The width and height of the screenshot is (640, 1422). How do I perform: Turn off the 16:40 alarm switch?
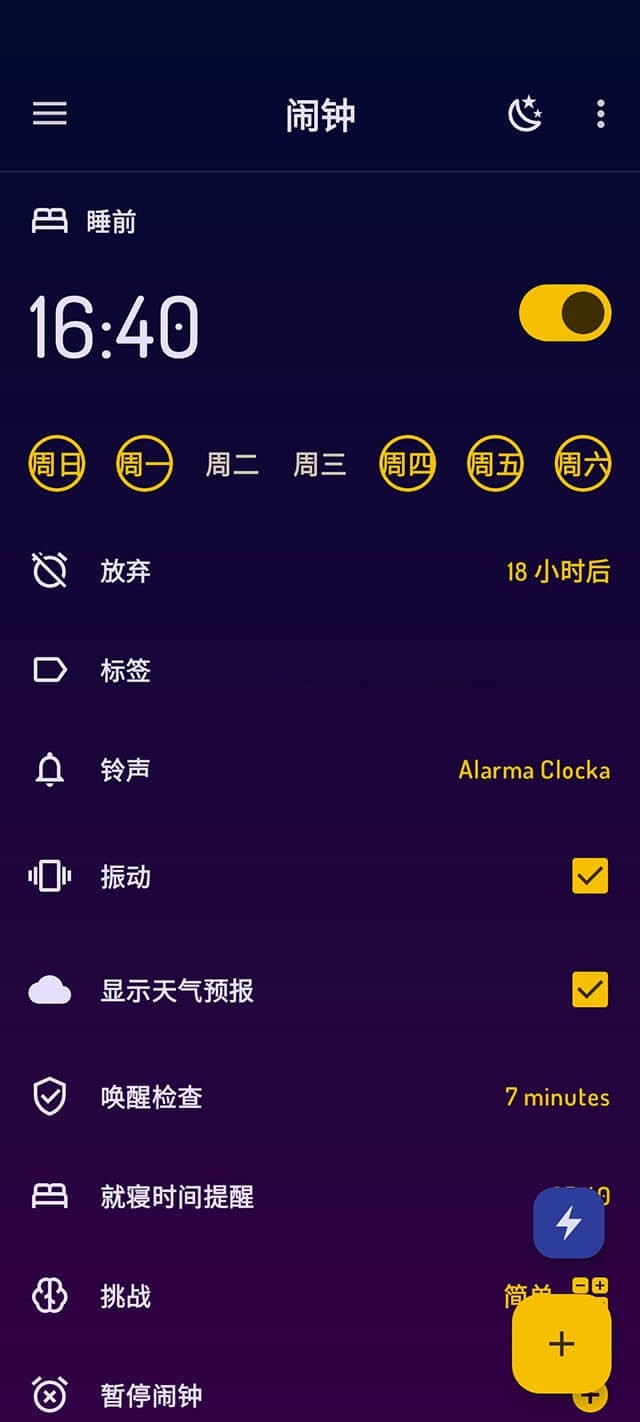click(x=564, y=314)
